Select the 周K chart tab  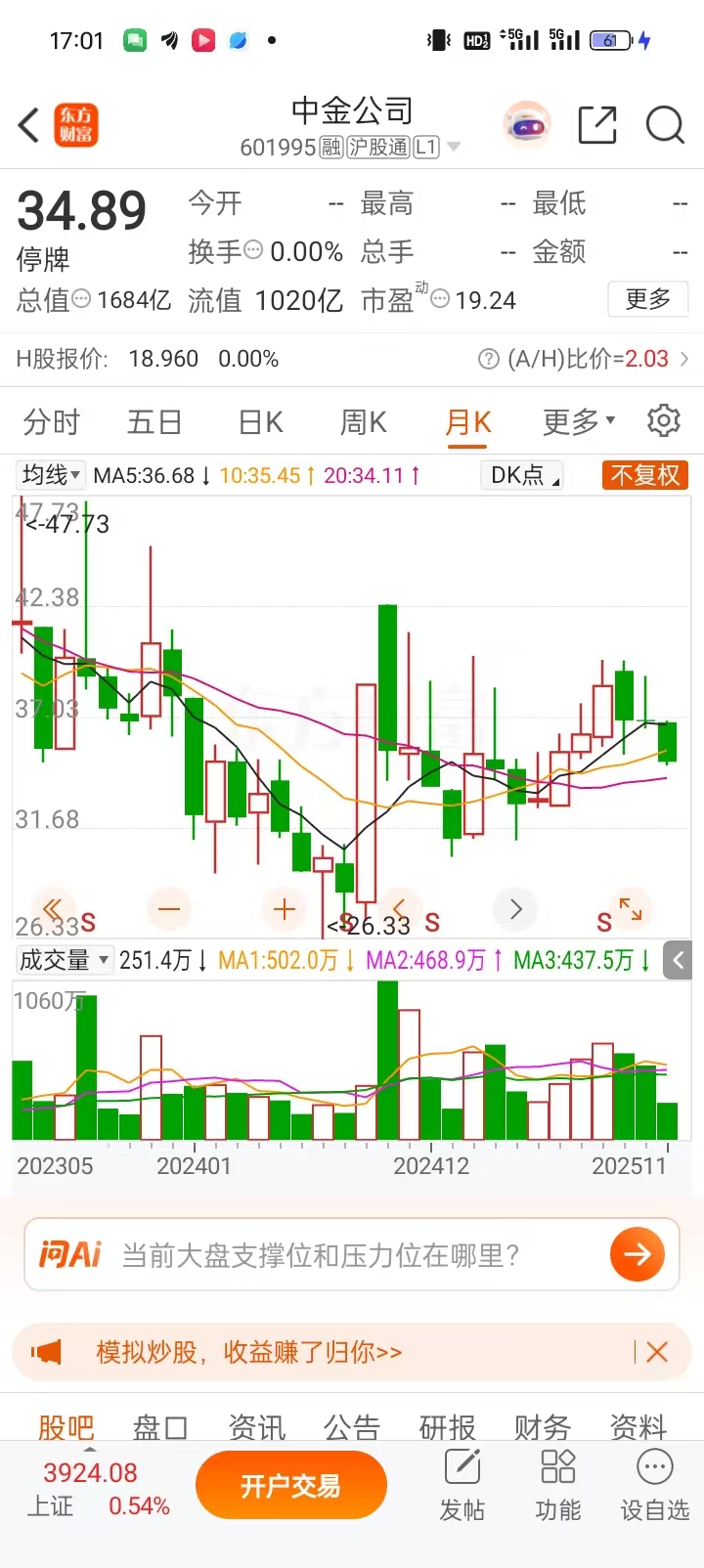(x=364, y=422)
